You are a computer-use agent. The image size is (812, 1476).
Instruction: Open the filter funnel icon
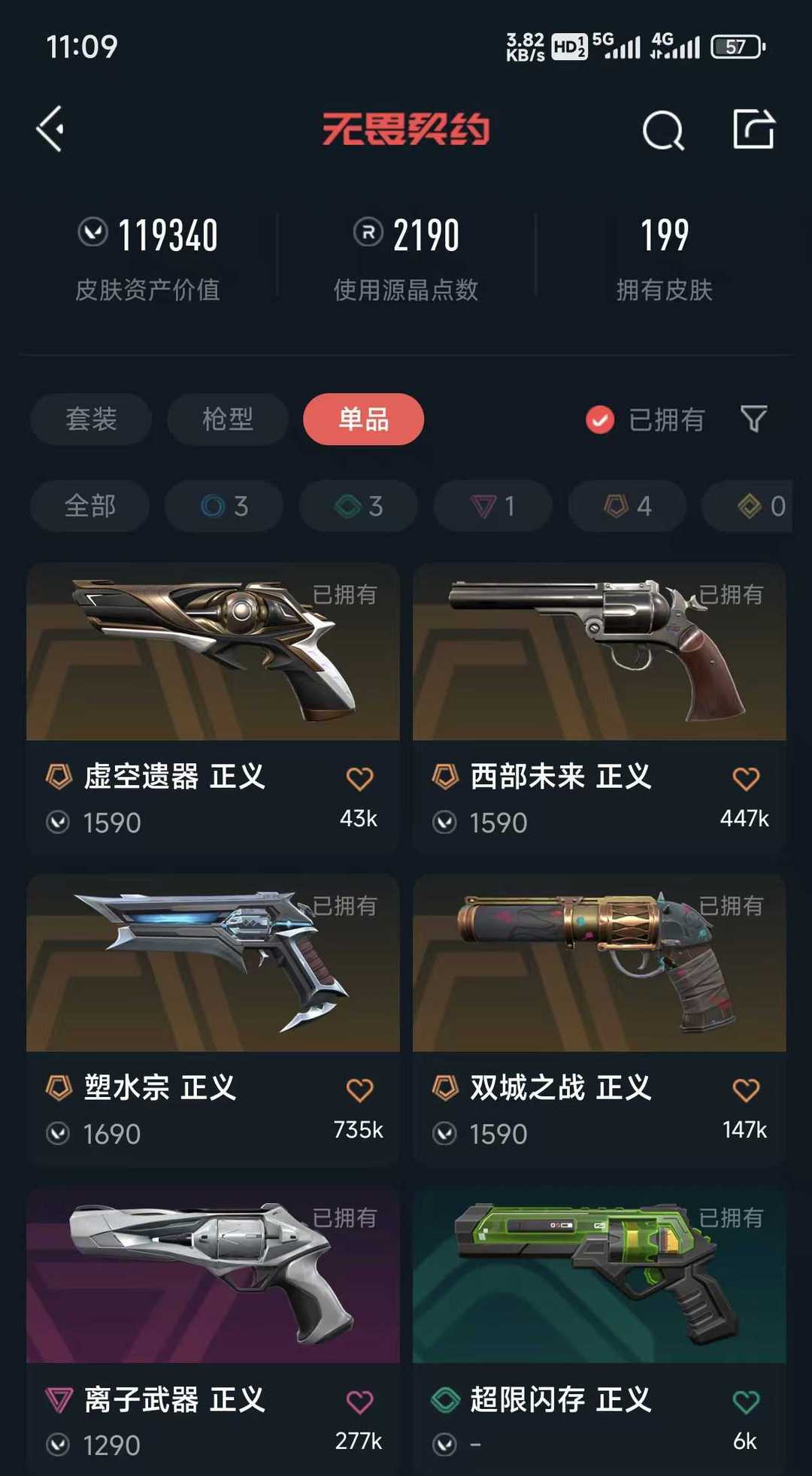(753, 419)
